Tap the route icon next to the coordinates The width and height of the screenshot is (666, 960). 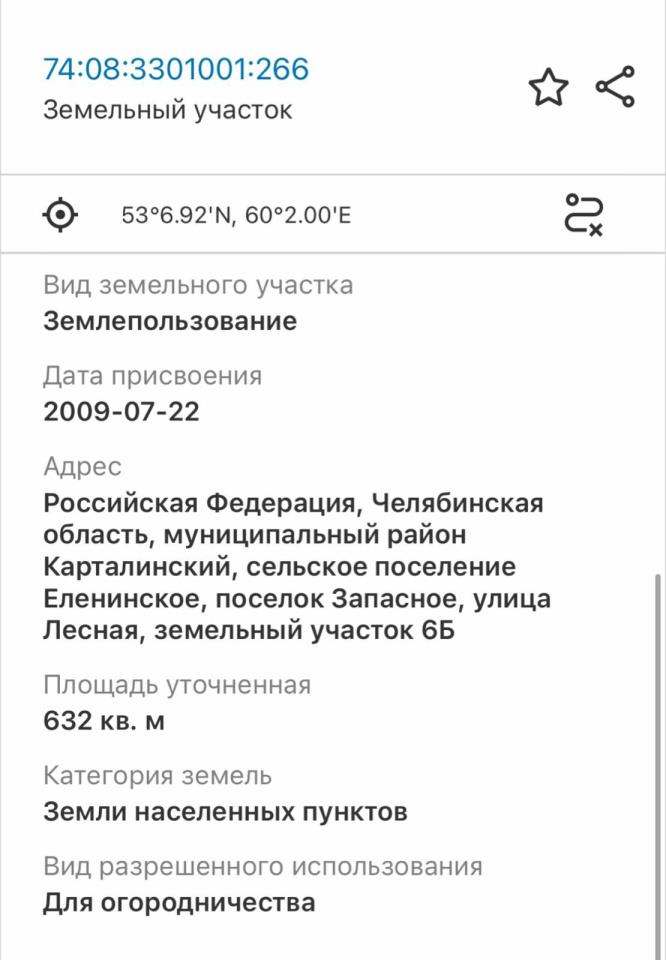point(584,214)
